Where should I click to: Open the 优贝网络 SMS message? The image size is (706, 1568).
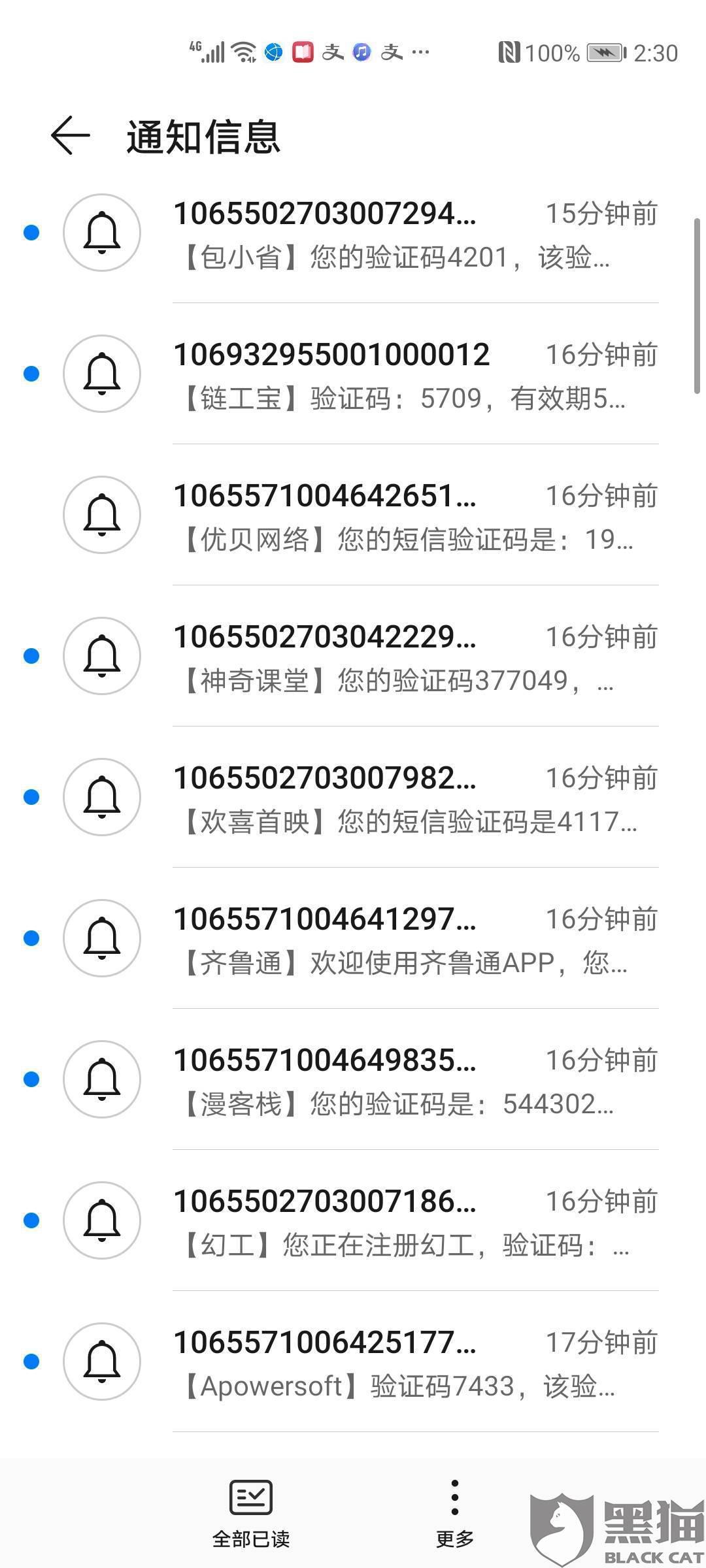click(x=392, y=516)
